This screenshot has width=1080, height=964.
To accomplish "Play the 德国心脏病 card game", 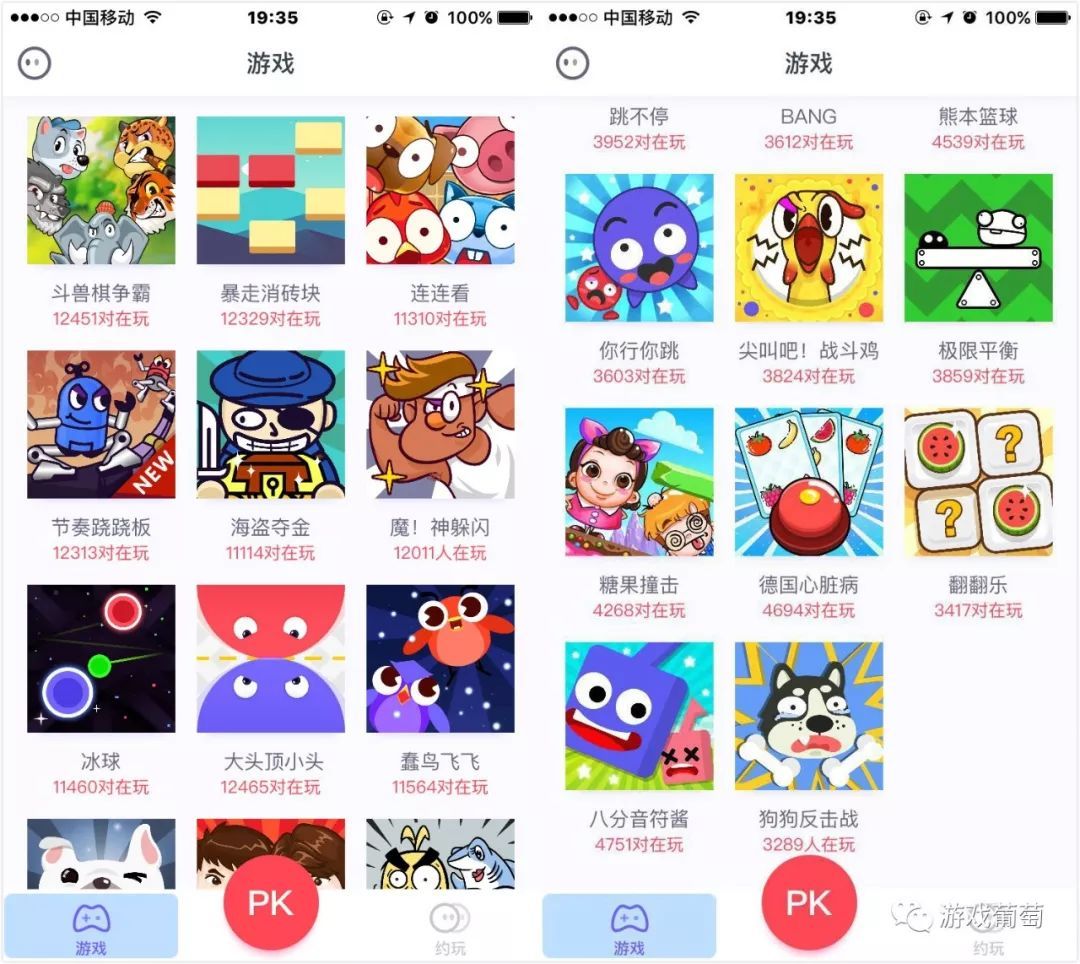I will pos(808,482).
